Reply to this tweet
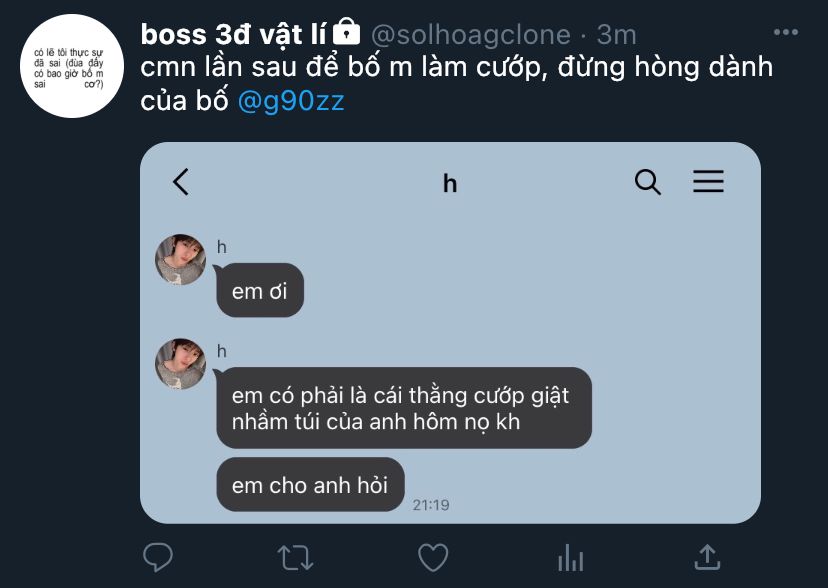This screenshot has width=828, height=588. 158,557
